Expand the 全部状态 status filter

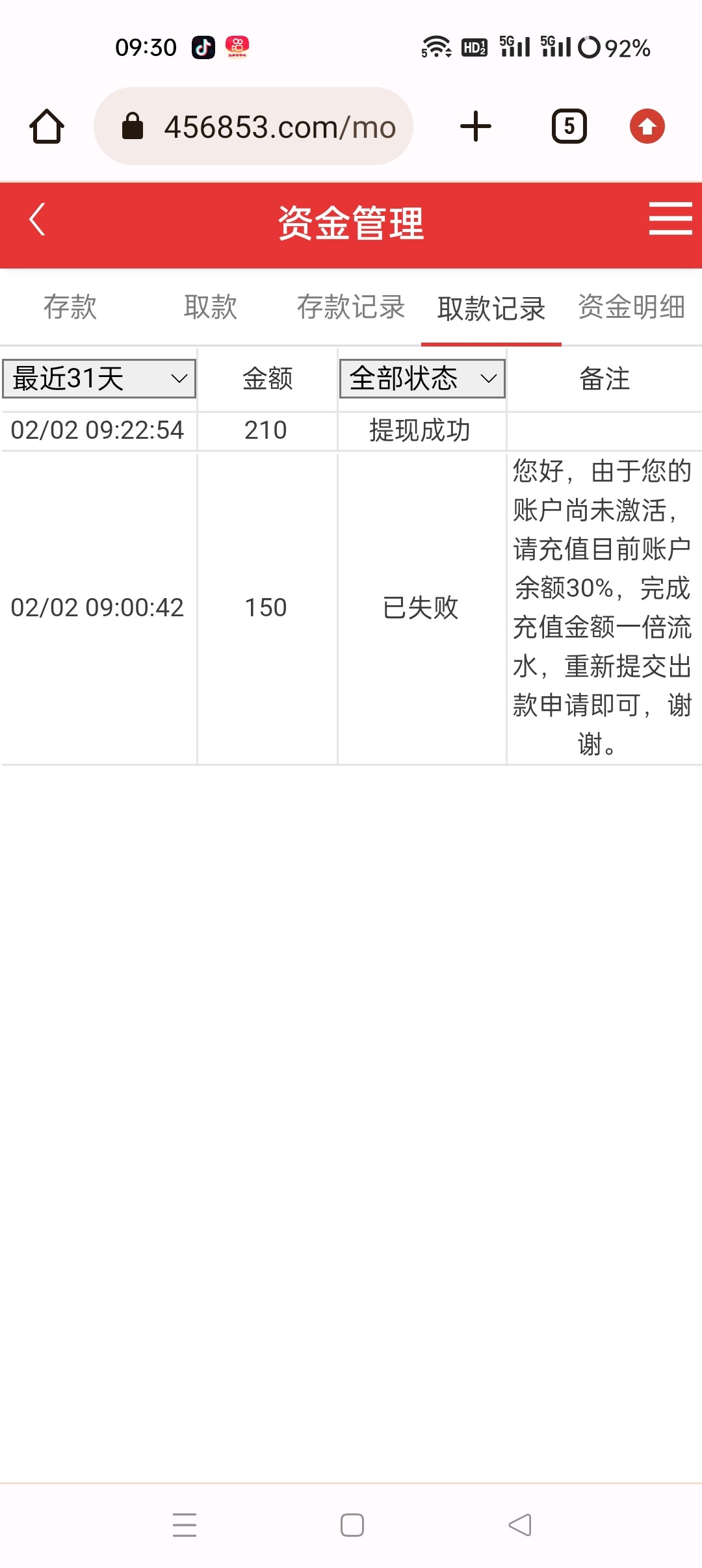(x=422, y=378)
